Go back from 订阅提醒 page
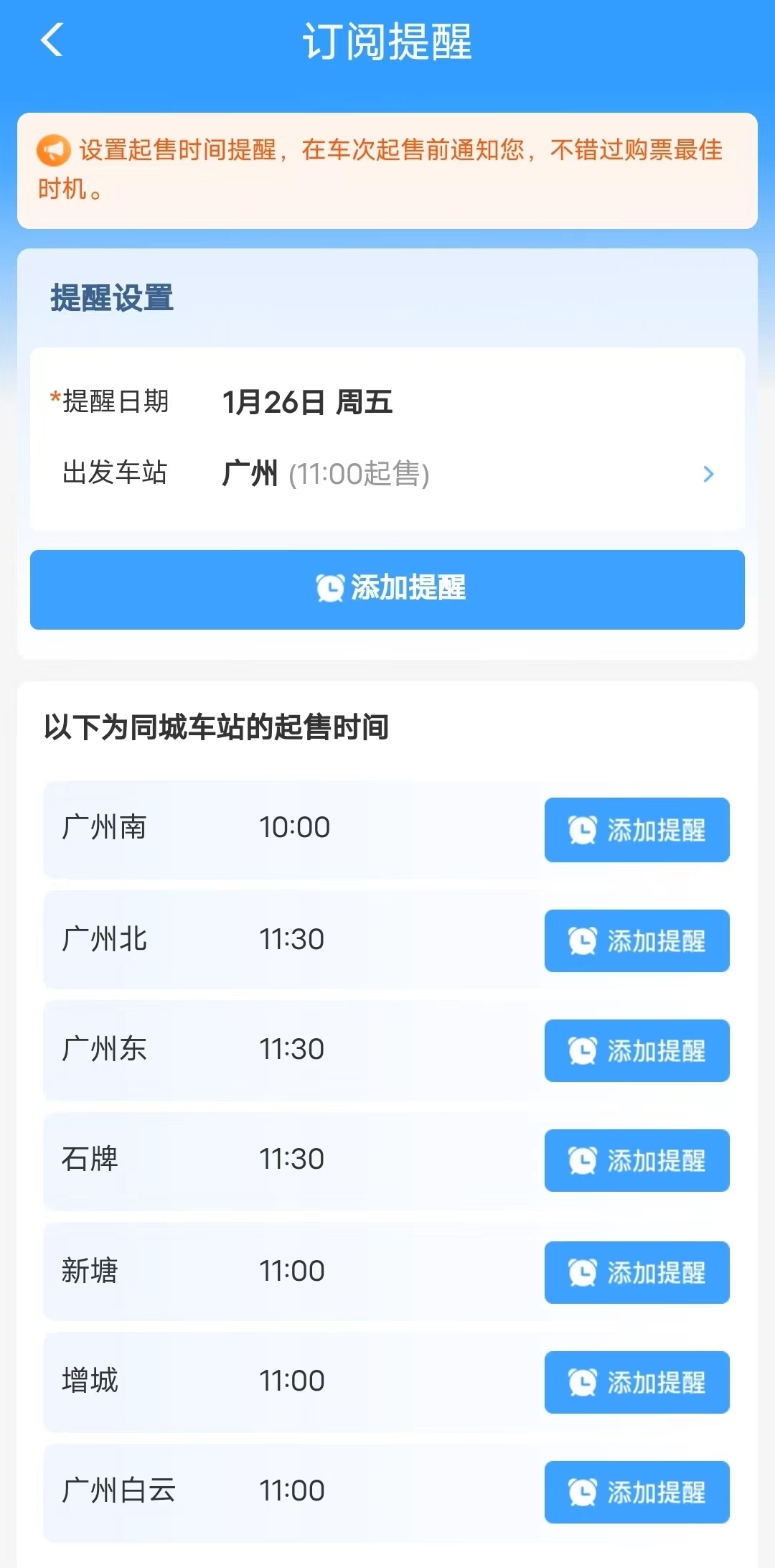The width and height of the screenshot is (775, 1568). point(52,40)
